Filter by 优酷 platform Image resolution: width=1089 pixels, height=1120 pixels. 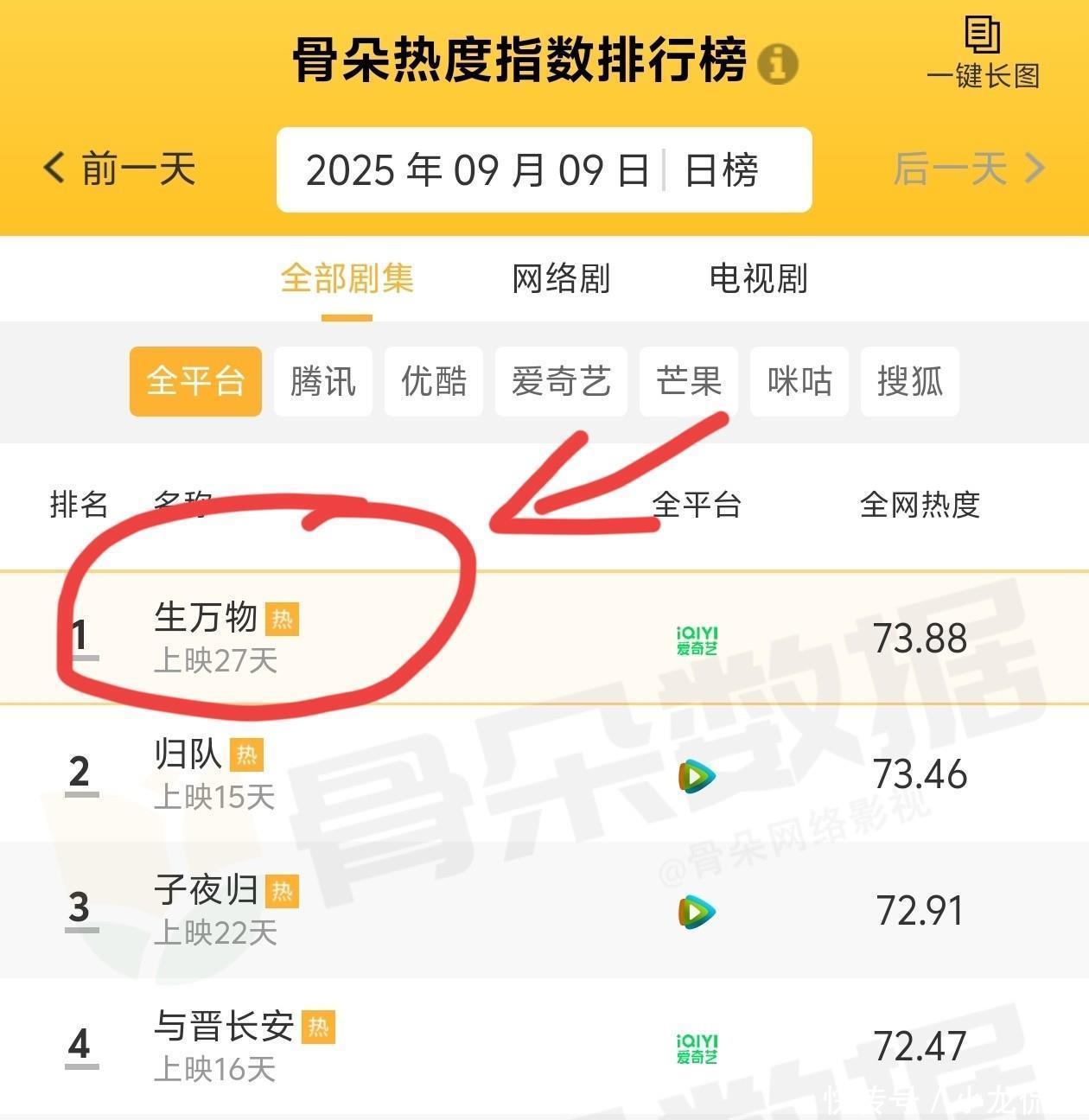434,381
